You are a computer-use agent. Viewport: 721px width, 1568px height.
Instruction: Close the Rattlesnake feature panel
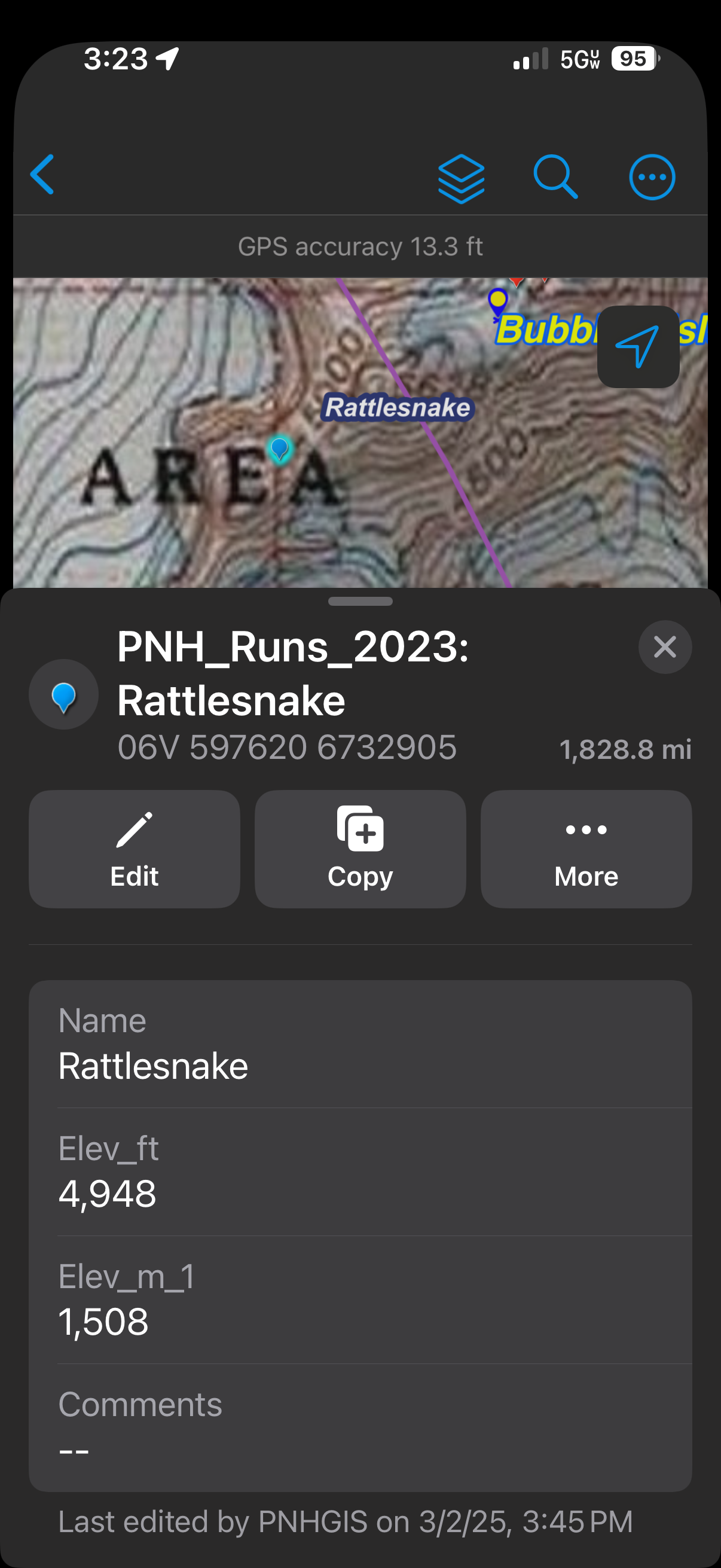[x=664, y=647]
